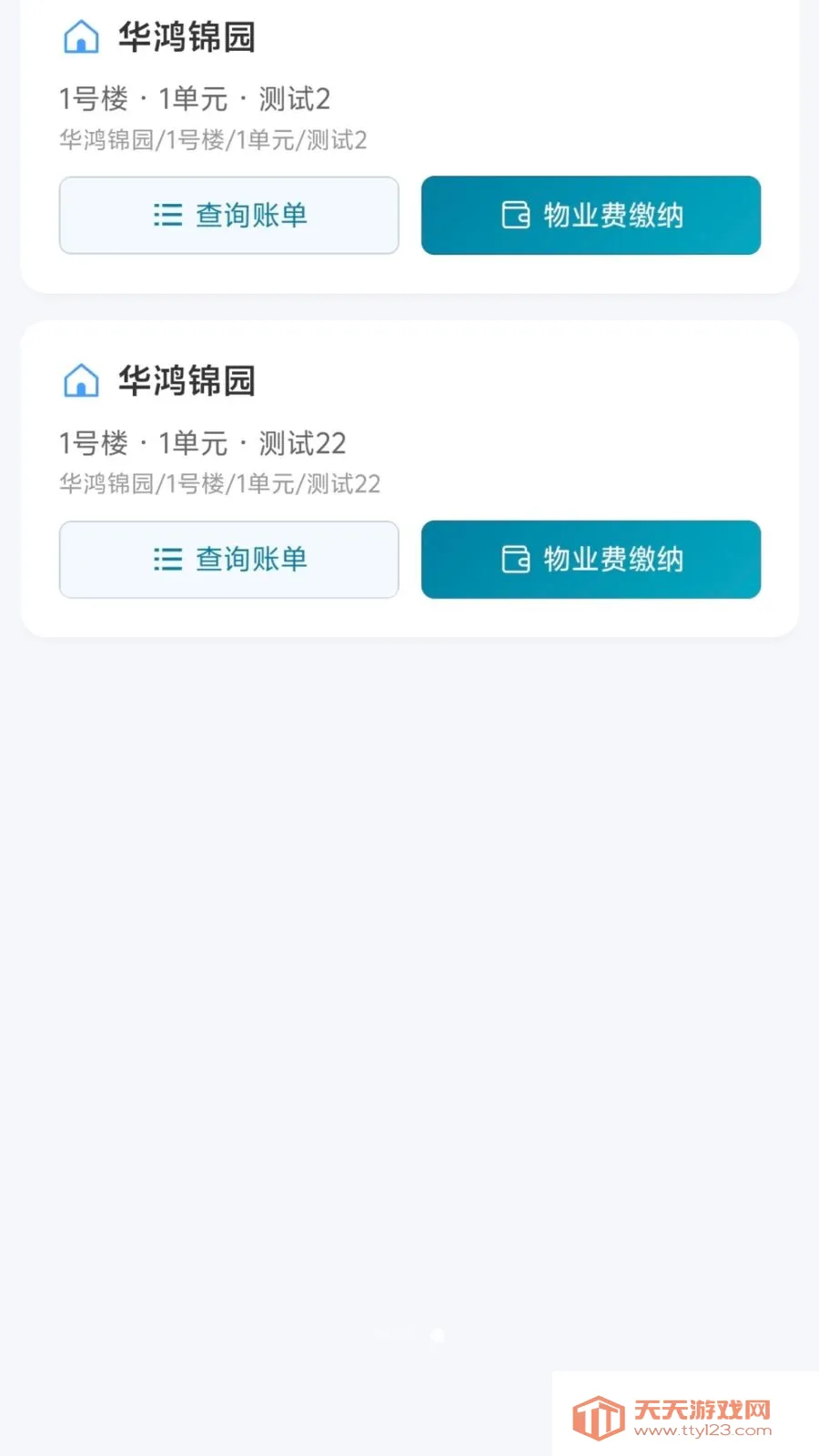Open 查询账单 for unit 测试2

[x=228, y=215]
